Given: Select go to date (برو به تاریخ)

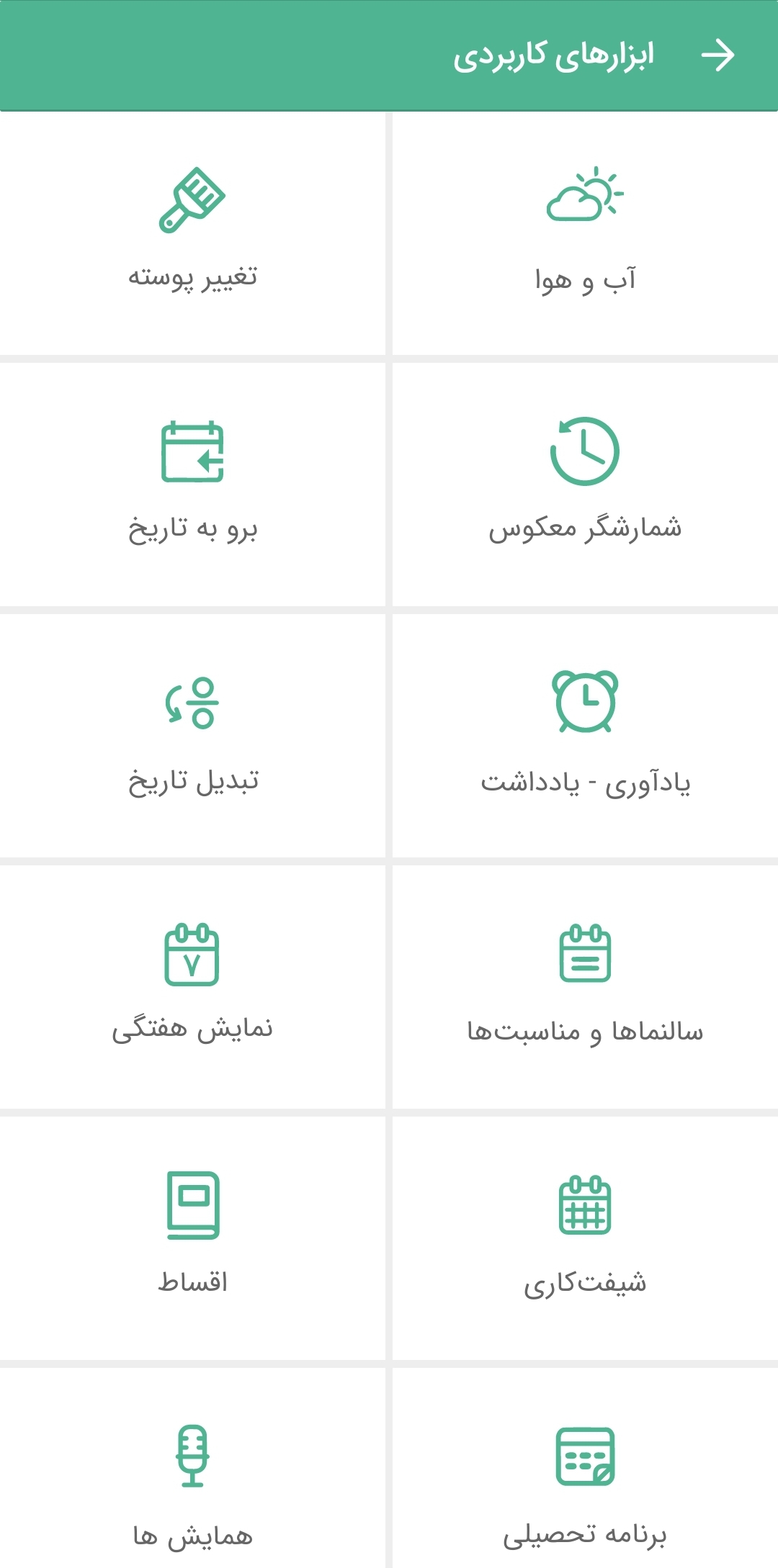Looking at the screenshot, I should pos(192,485).
